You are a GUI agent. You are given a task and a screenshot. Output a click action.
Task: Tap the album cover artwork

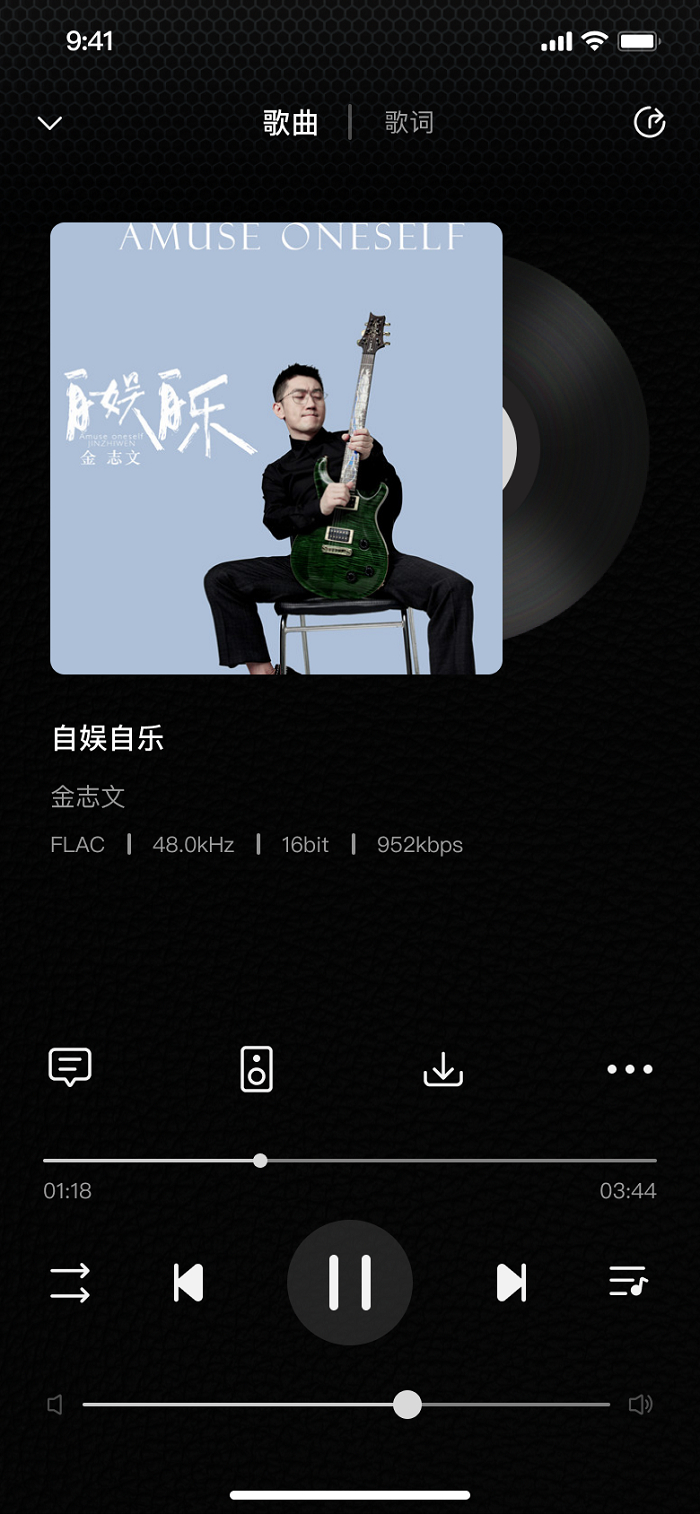(276, 448)
